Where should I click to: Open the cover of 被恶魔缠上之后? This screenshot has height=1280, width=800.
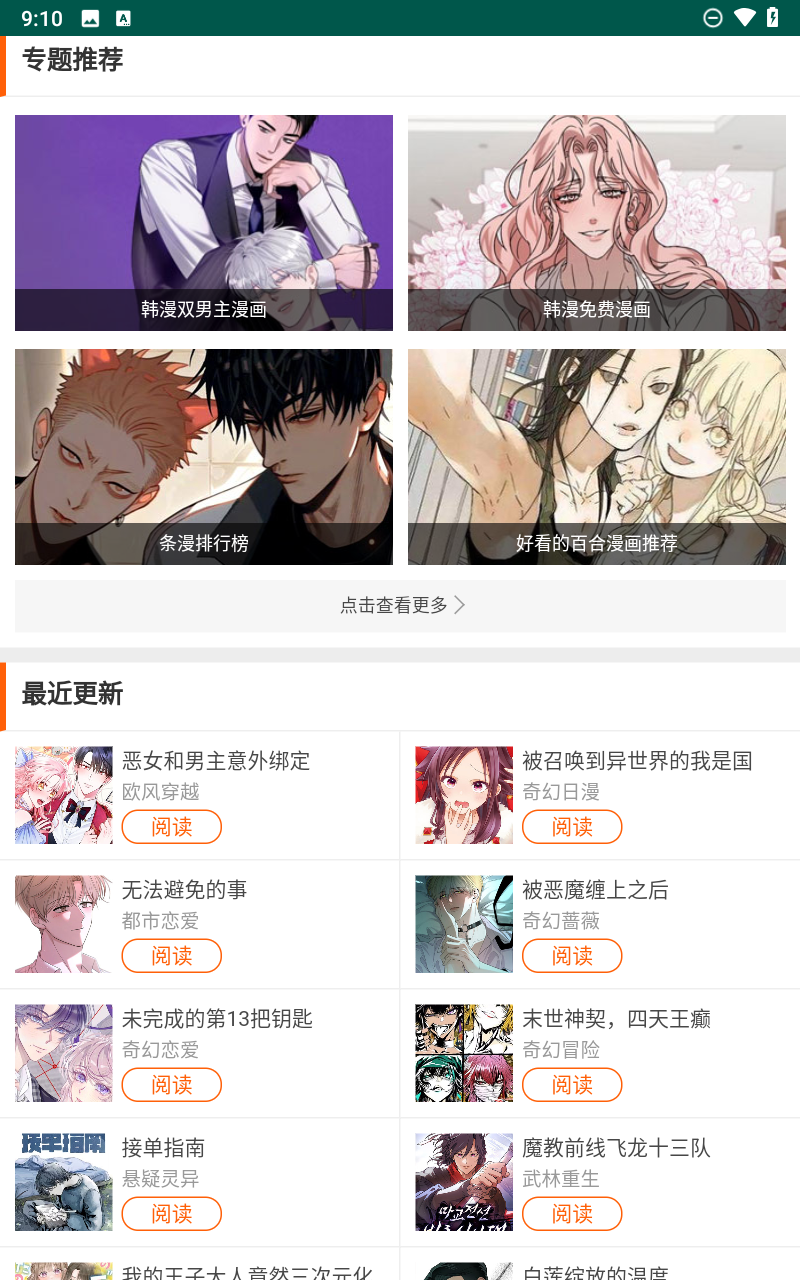click(464, 924)
